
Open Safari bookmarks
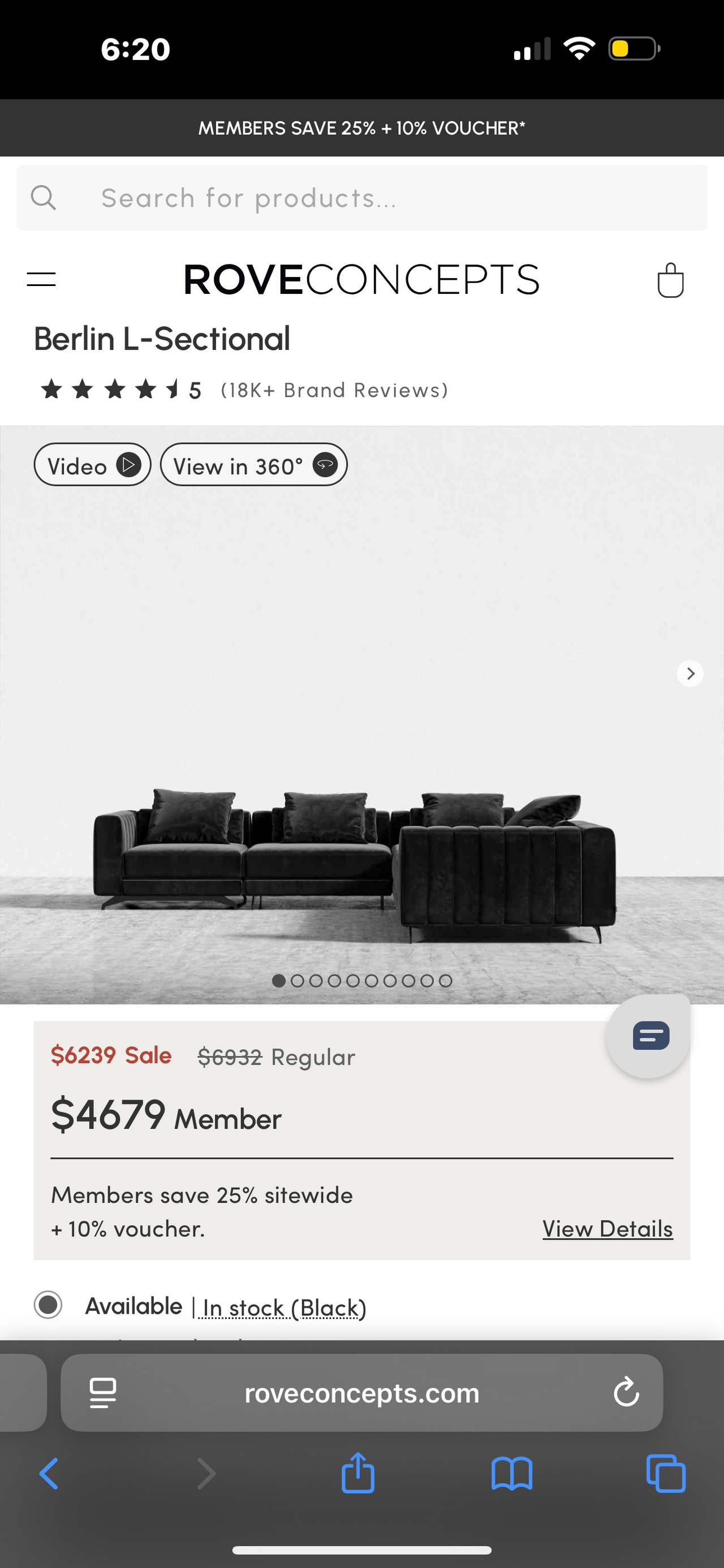[x=511, y=1474]
